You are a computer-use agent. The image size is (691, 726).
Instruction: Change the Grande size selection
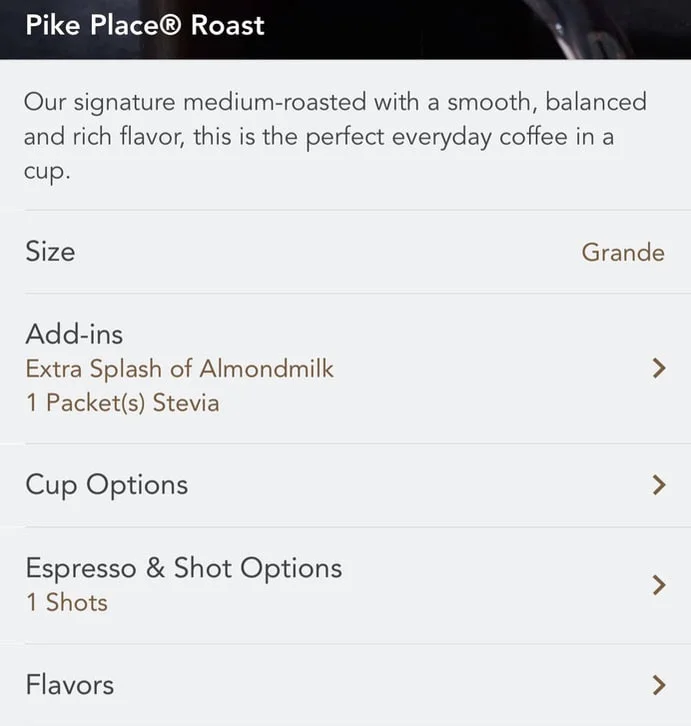pos(622,252)
